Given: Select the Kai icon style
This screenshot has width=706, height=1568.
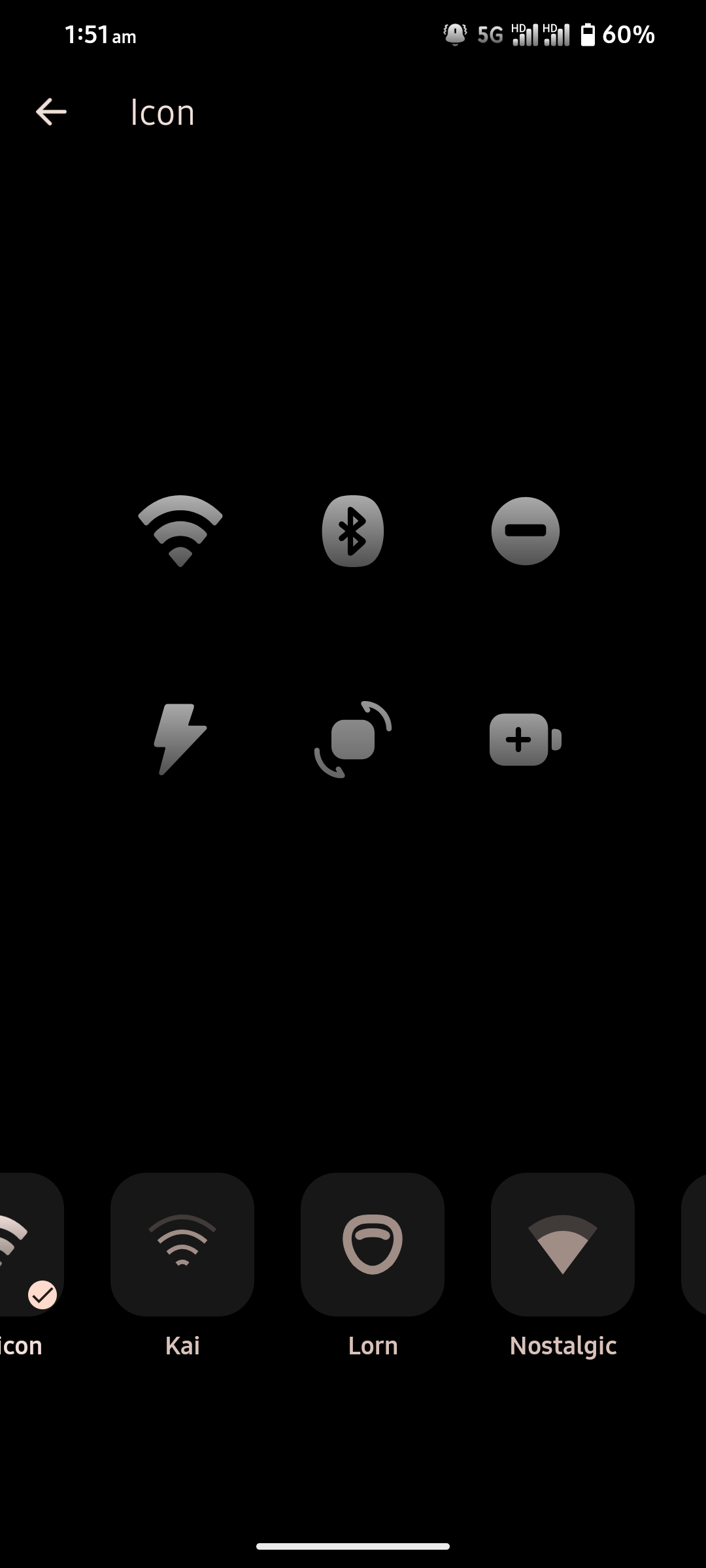Looking at the screenshot, I should tap(182, 1245).
